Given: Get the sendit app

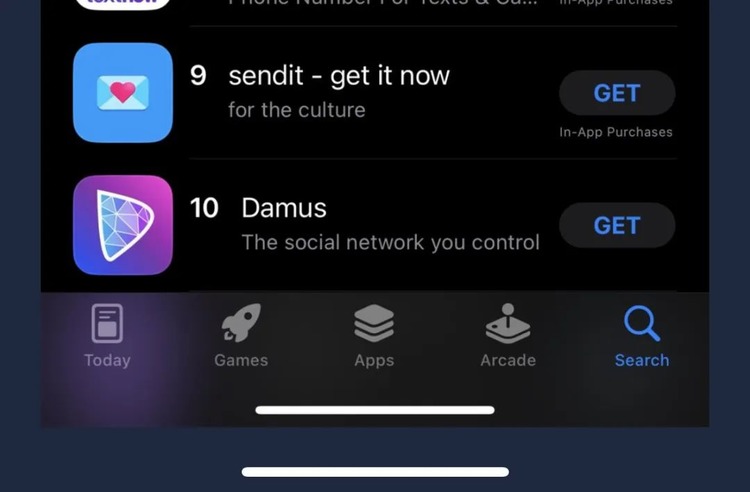Looking at the screenshot, I should (616, 93).
